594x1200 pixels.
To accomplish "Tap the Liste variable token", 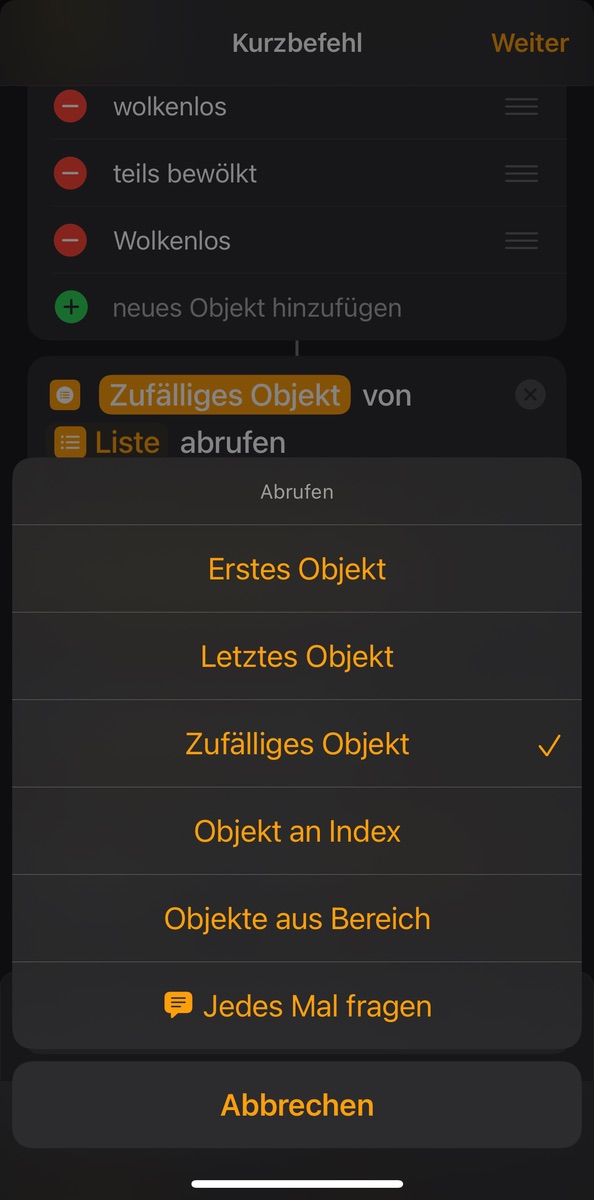I will coord(110,442).
